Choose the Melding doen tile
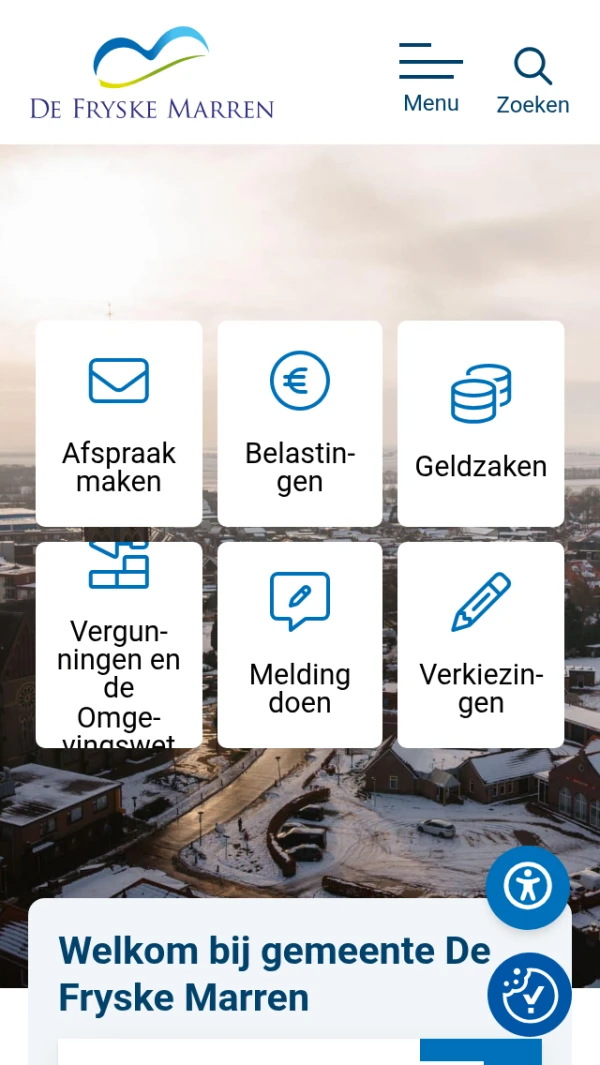This screenshot has width=600, height=1065. point(300,644)
